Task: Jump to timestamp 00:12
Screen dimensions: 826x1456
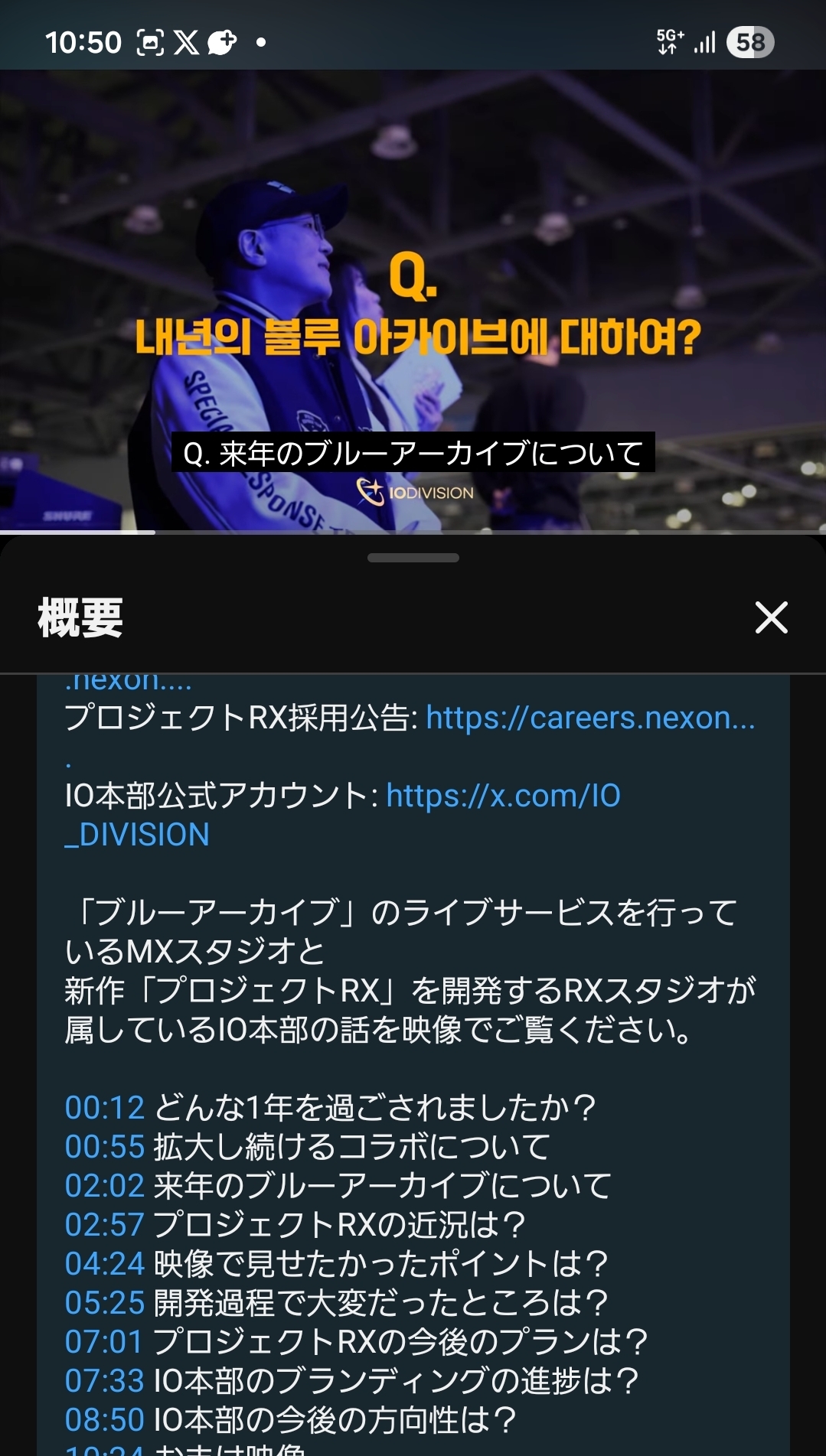Action: click(105, 1107)
